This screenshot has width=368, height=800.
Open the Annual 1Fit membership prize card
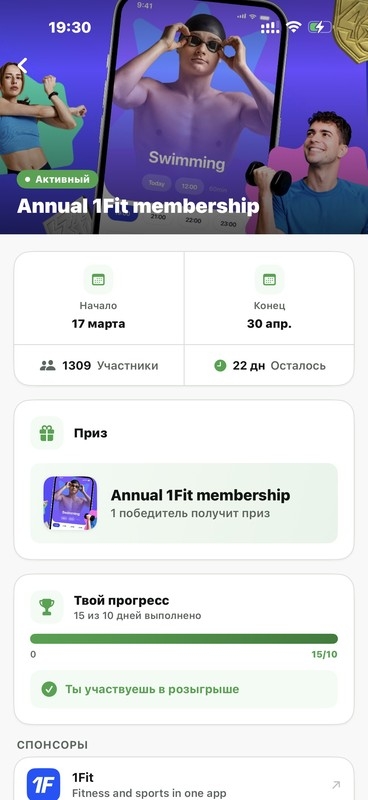(x=184, y=503)
